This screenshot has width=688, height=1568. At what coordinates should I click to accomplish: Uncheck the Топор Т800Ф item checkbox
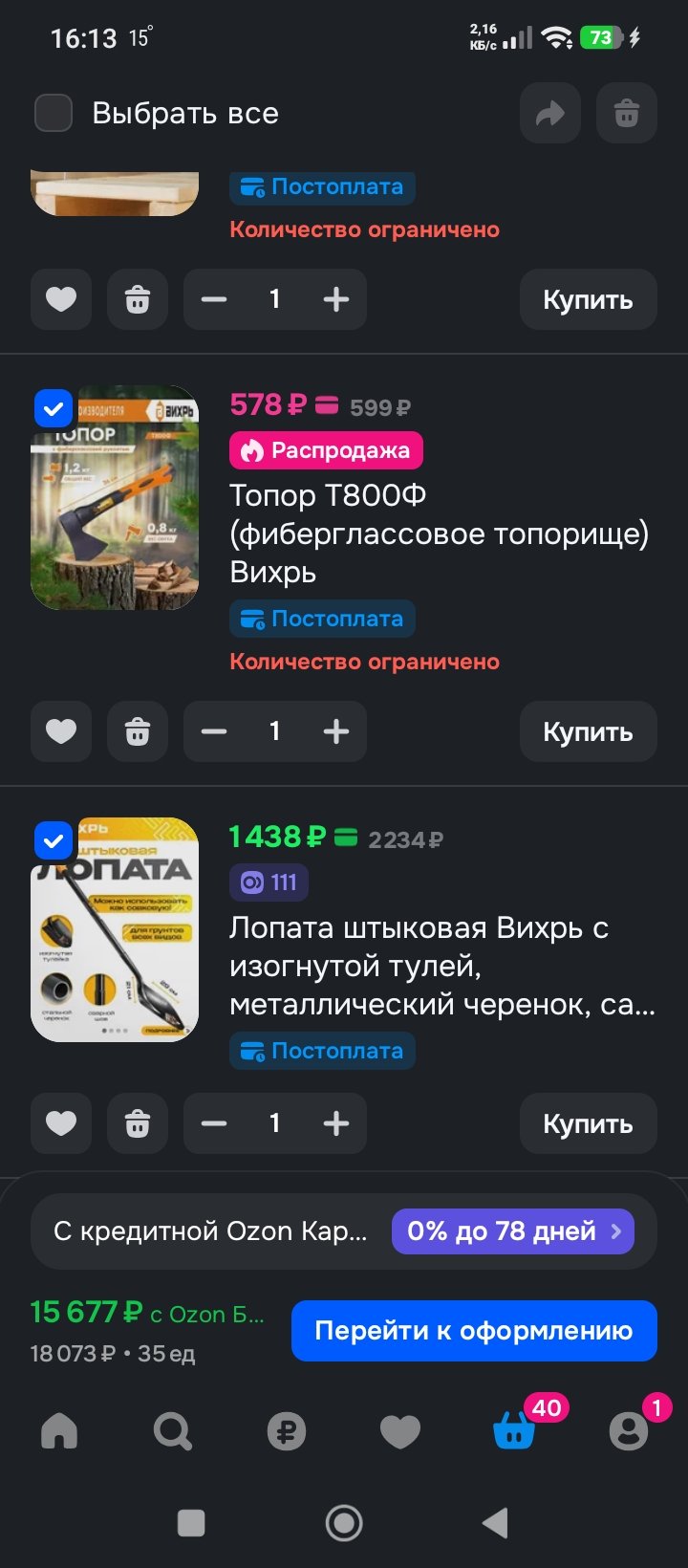tap(54, 409)
